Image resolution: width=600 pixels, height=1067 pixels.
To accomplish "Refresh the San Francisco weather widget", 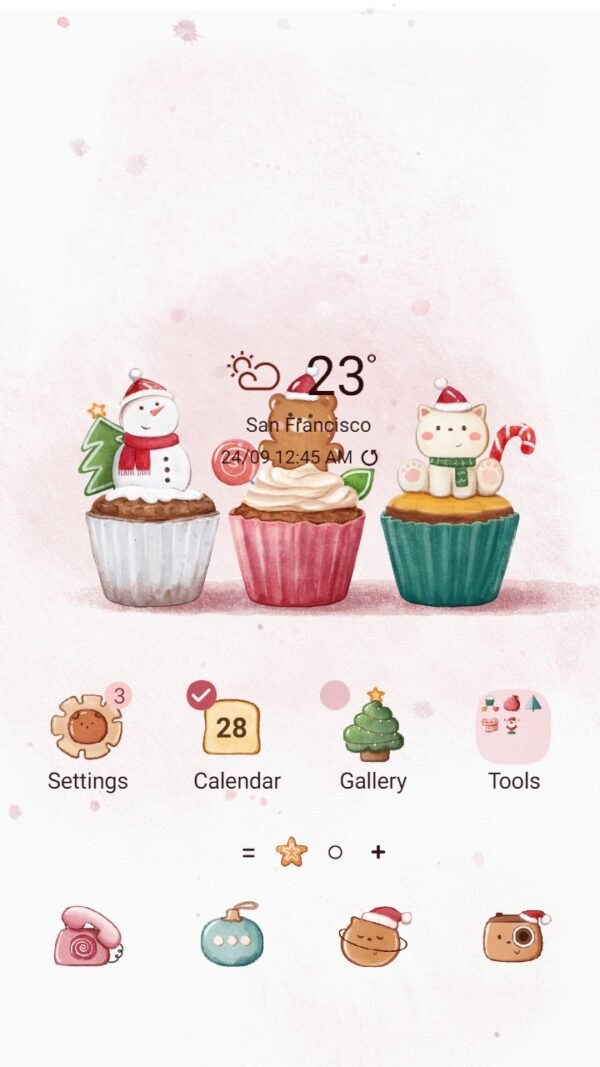I will (369, 457).
